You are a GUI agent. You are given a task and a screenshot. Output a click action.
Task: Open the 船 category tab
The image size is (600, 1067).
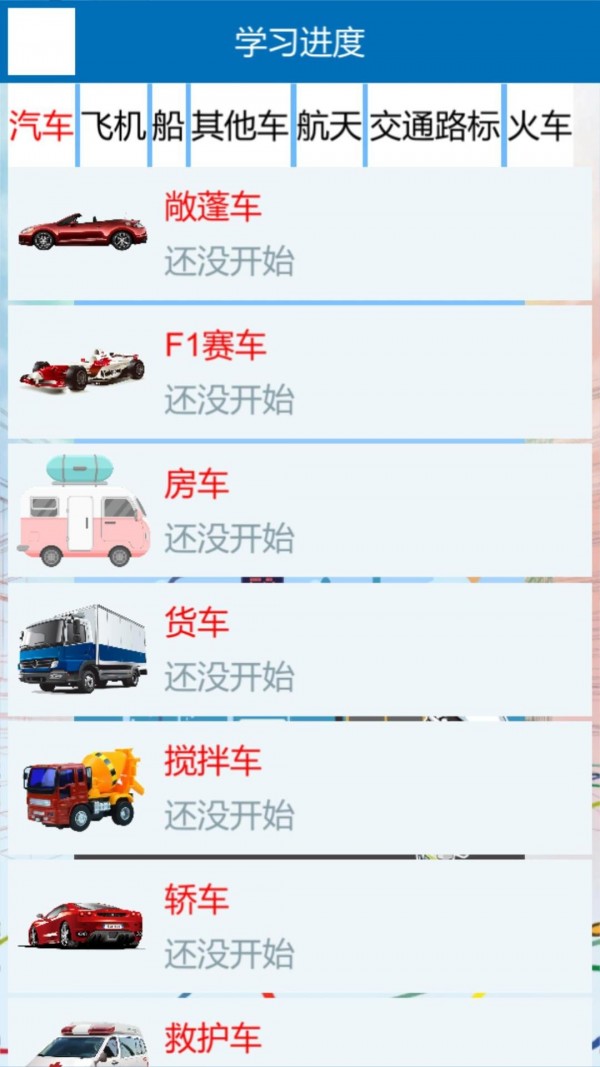coord(169,126)
